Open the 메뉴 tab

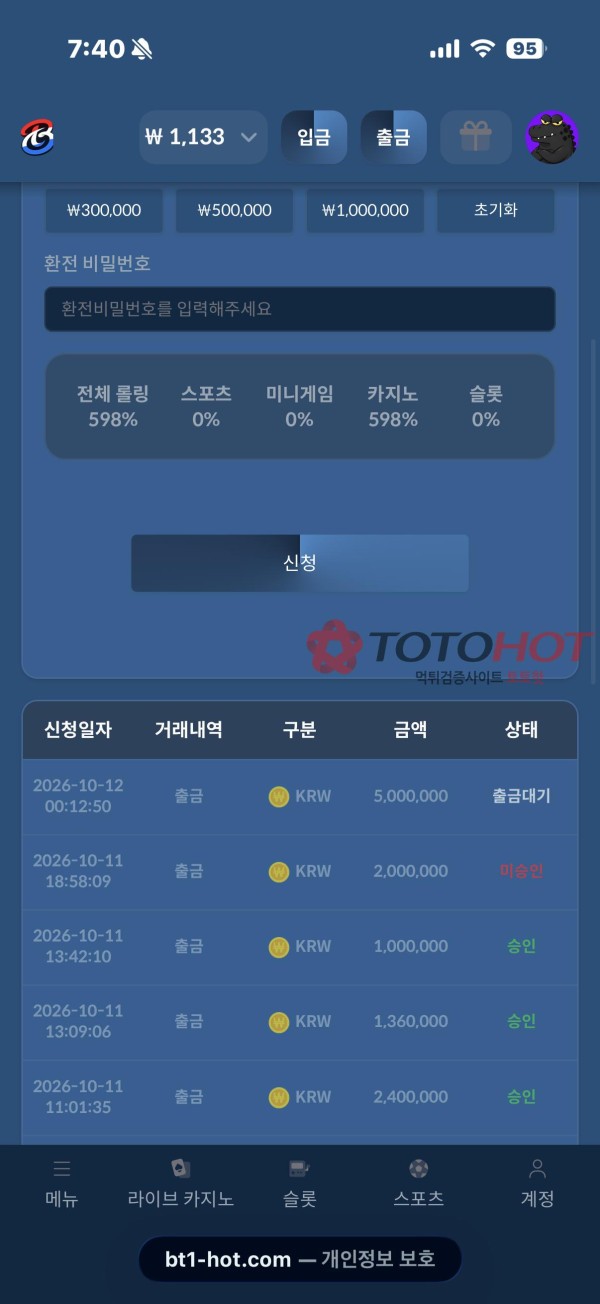pos(62,1184)
